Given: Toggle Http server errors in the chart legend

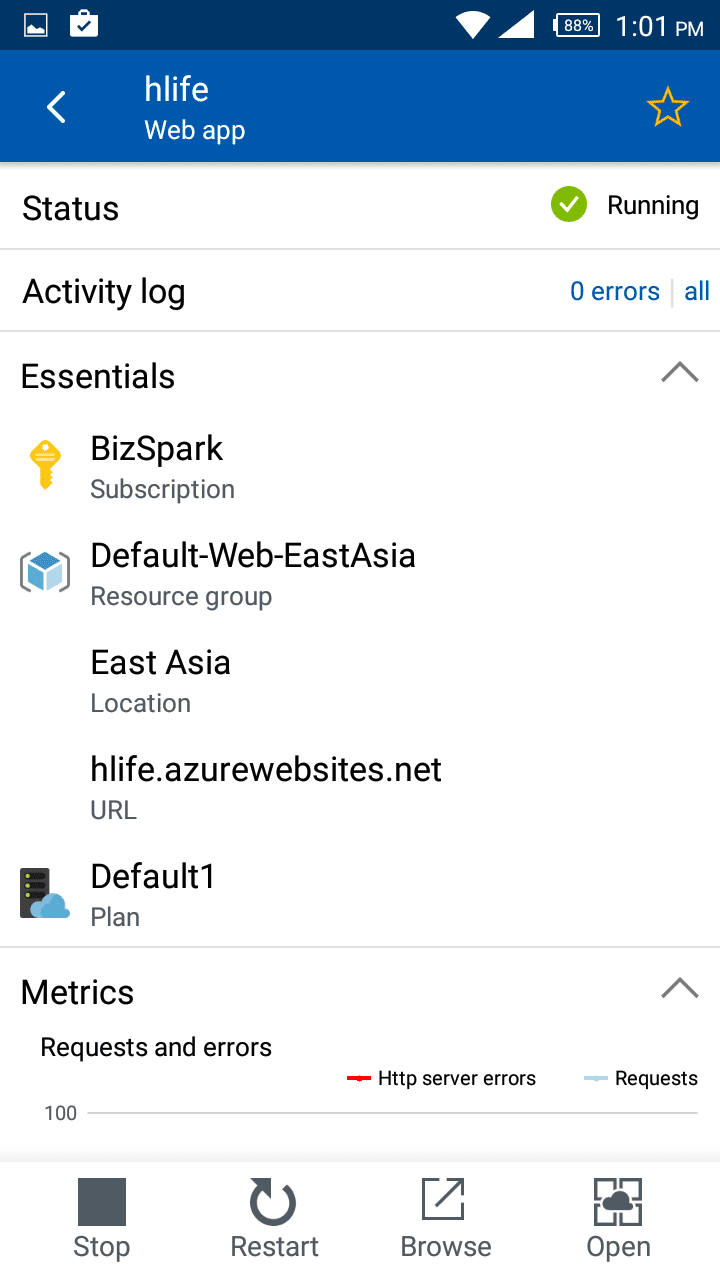Looking at the screenshot, I should point(441,1078).
